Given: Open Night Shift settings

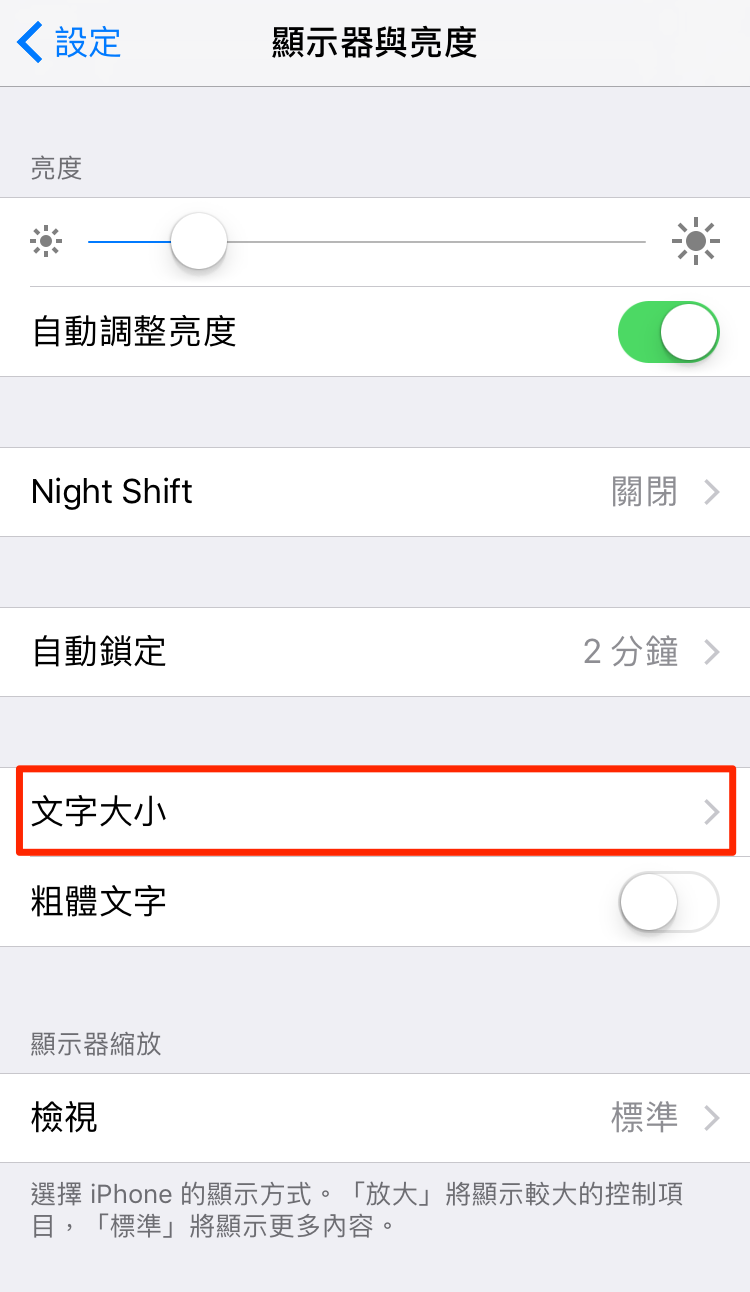Looking at the screenshot, I should (x=375, y=492).
